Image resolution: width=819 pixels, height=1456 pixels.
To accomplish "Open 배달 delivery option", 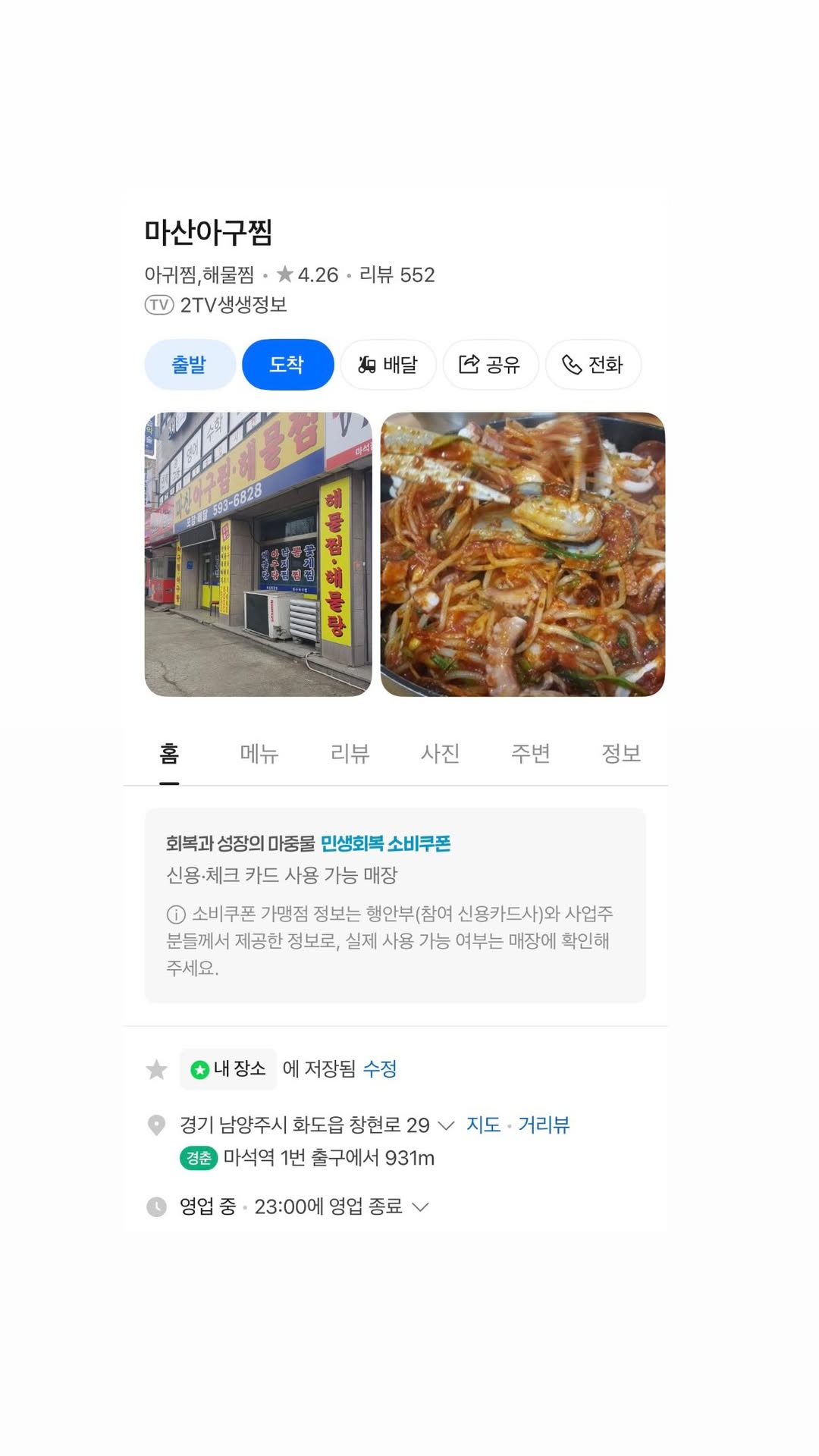I will pyautogui.click(x=388, y=365).
